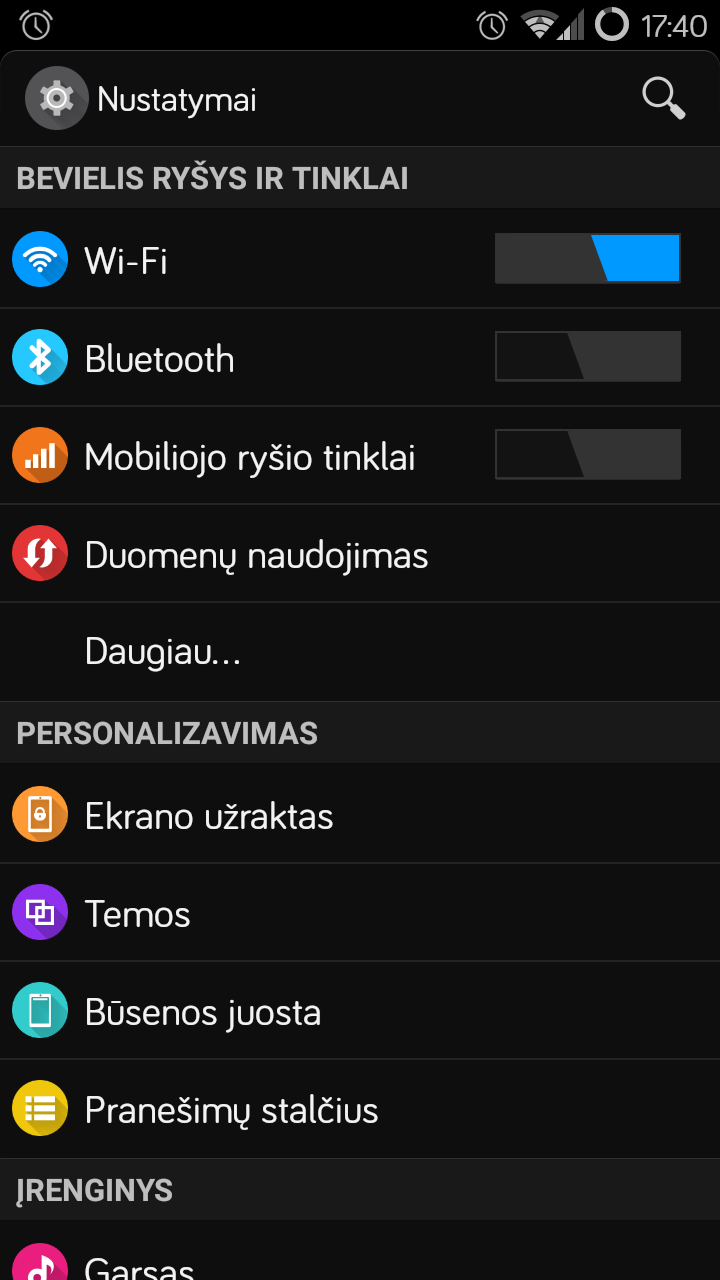Turn off the Wi-Fi switch
720x1280 pixels.
(588, 259)
